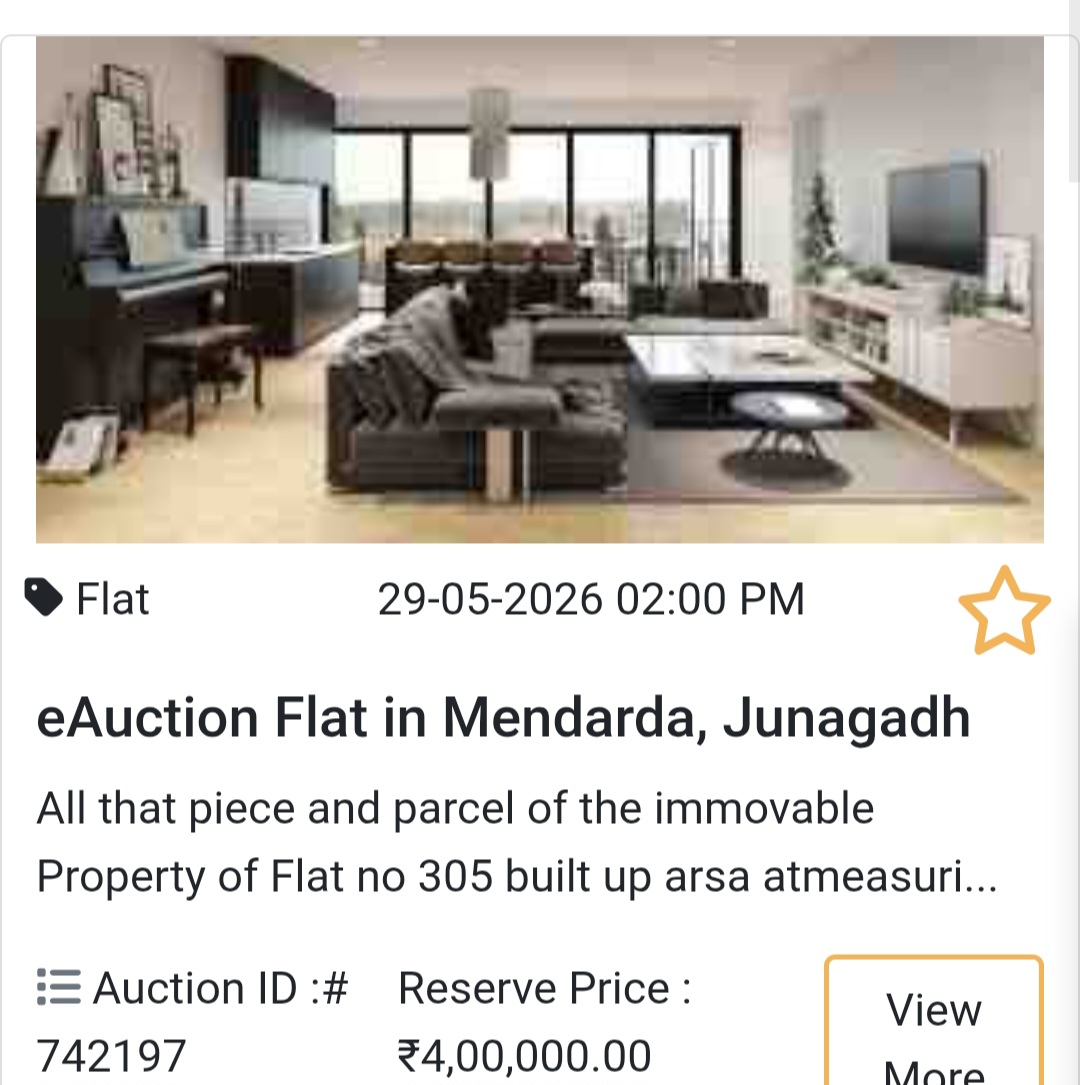Select the black tag icon beside "Flat"
Viewport: 1080px width, 1085px height.
click(42, 597)
